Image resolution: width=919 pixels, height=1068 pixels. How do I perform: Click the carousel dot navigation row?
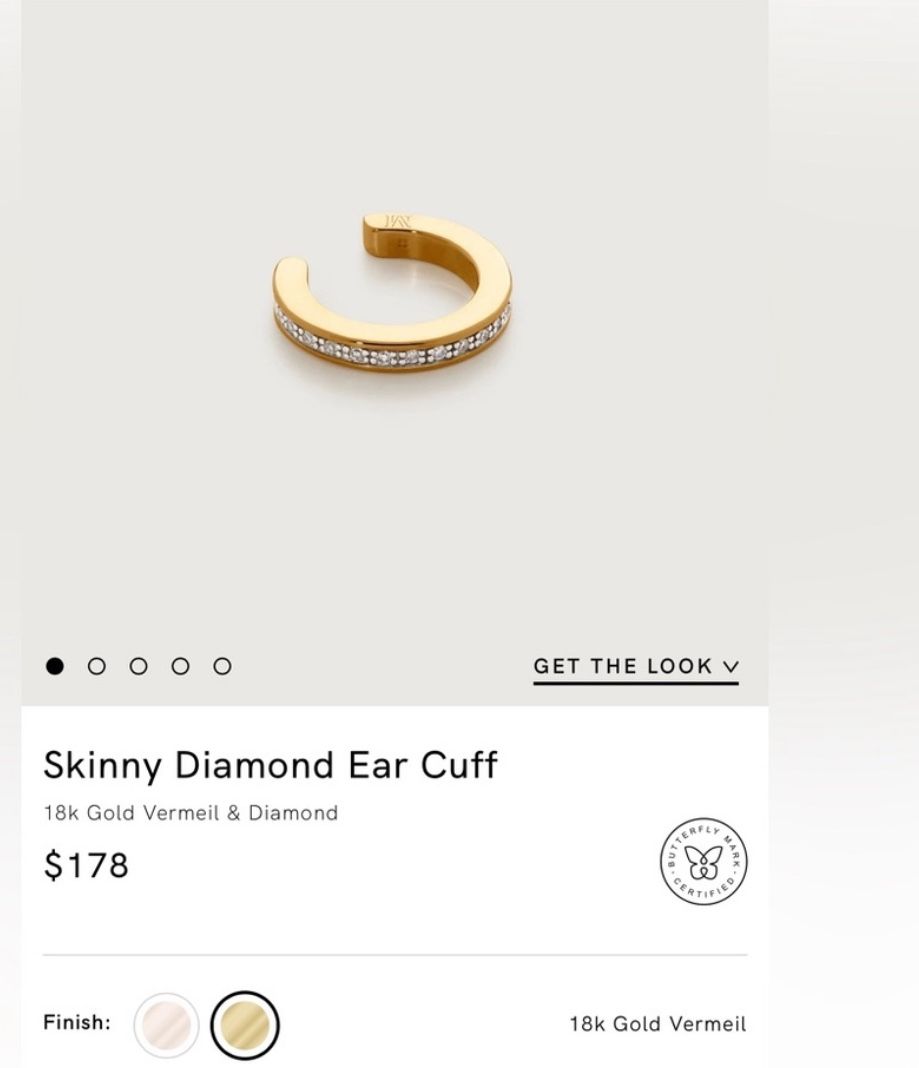point(137,664)
